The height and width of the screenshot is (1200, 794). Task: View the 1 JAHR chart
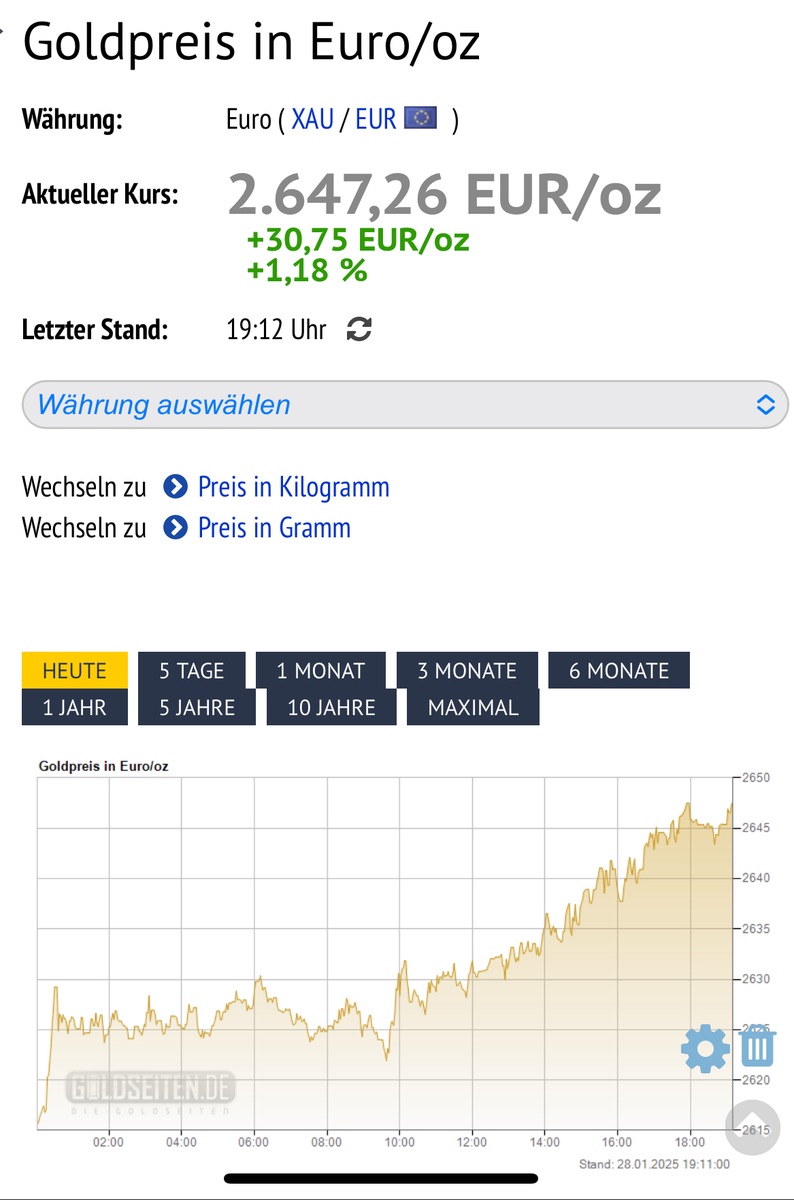click(75, 708)
